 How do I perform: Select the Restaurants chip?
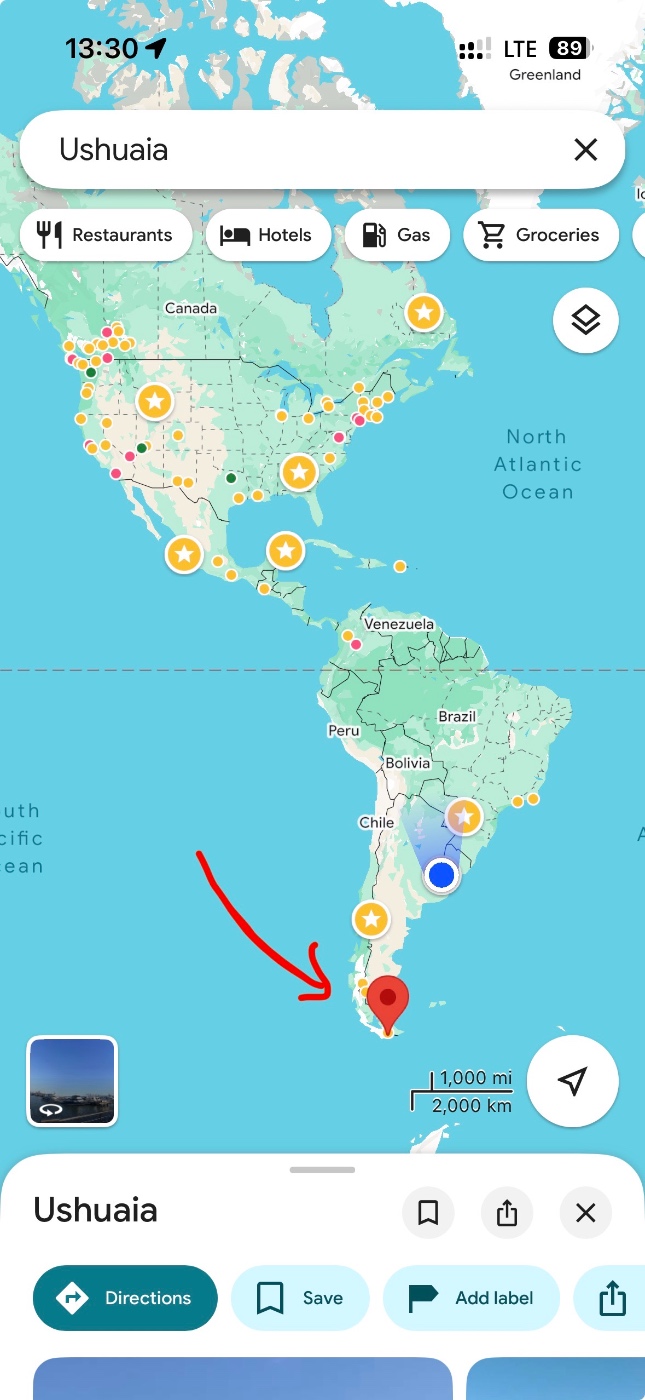coord(106,235)
